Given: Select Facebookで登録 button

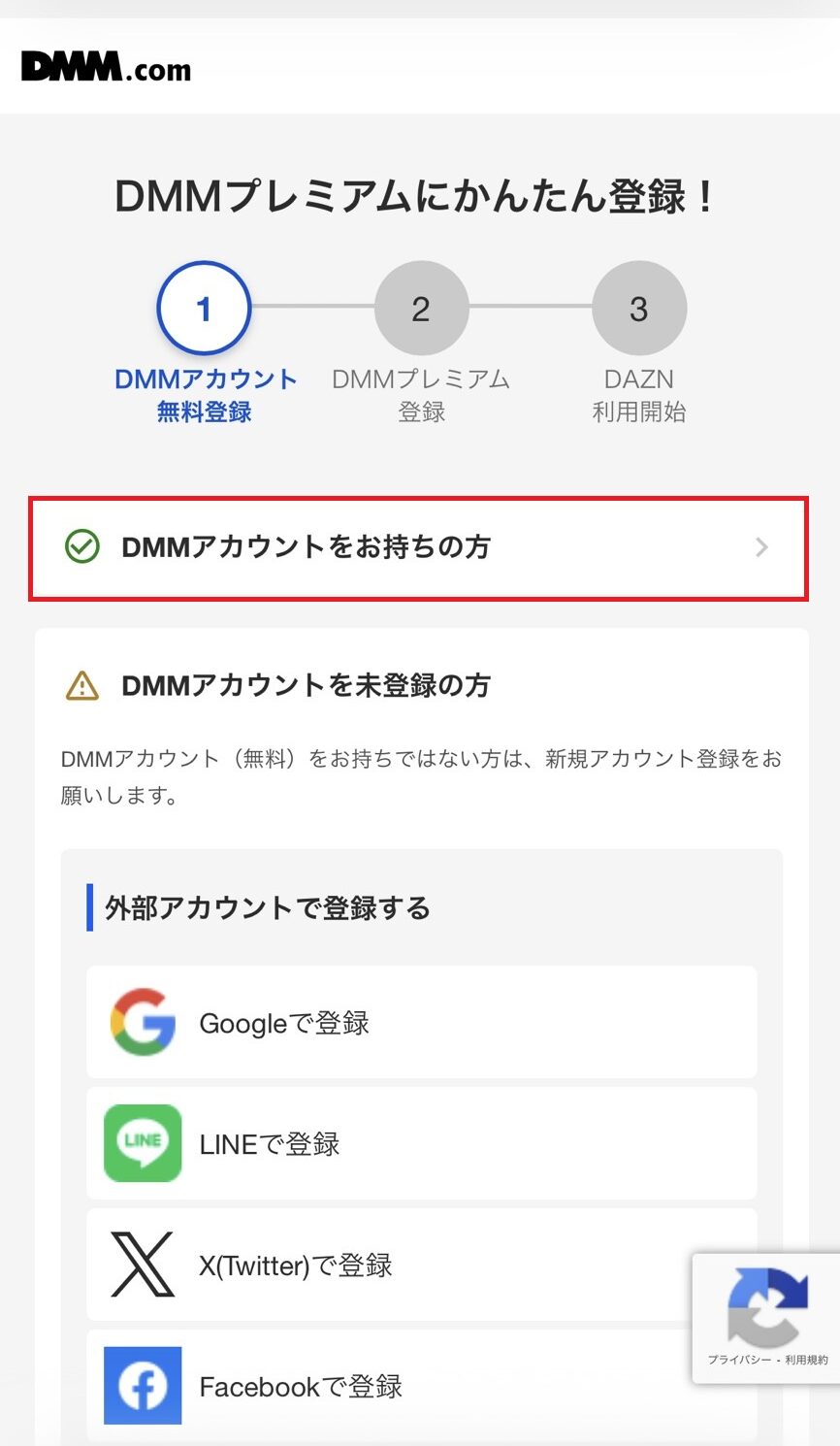Looking at the screenshot, I should 388,1386.
